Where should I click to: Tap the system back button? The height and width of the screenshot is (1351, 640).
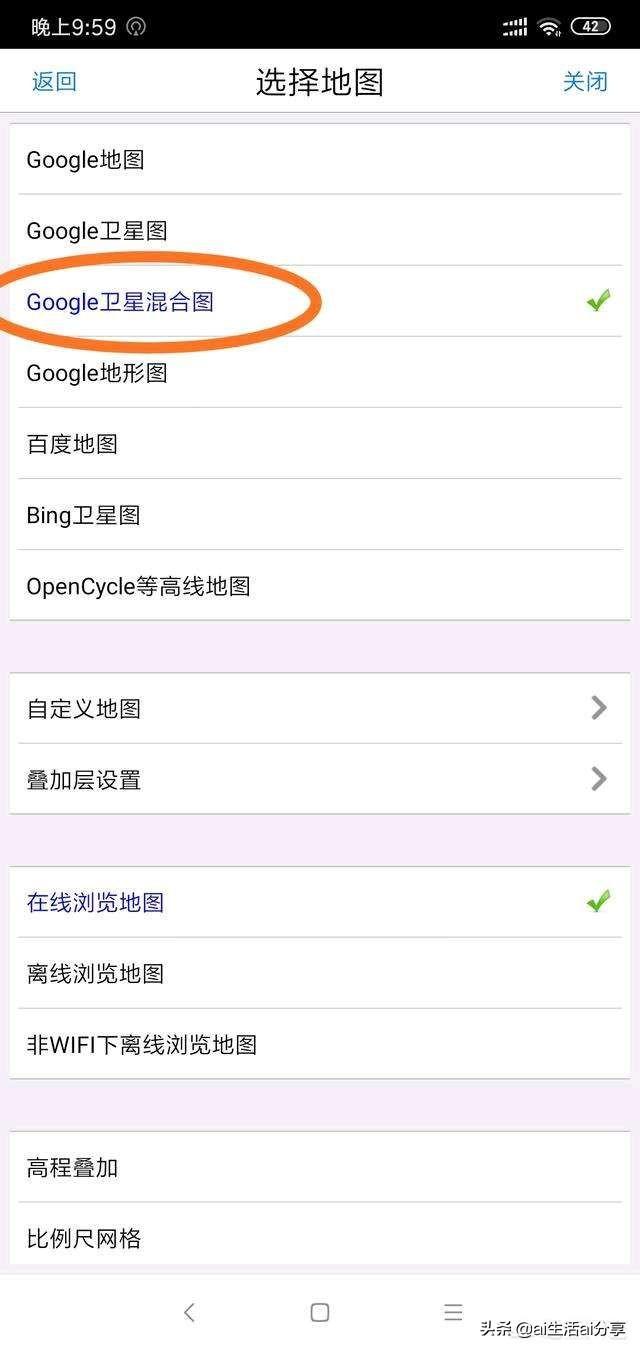188,1312
